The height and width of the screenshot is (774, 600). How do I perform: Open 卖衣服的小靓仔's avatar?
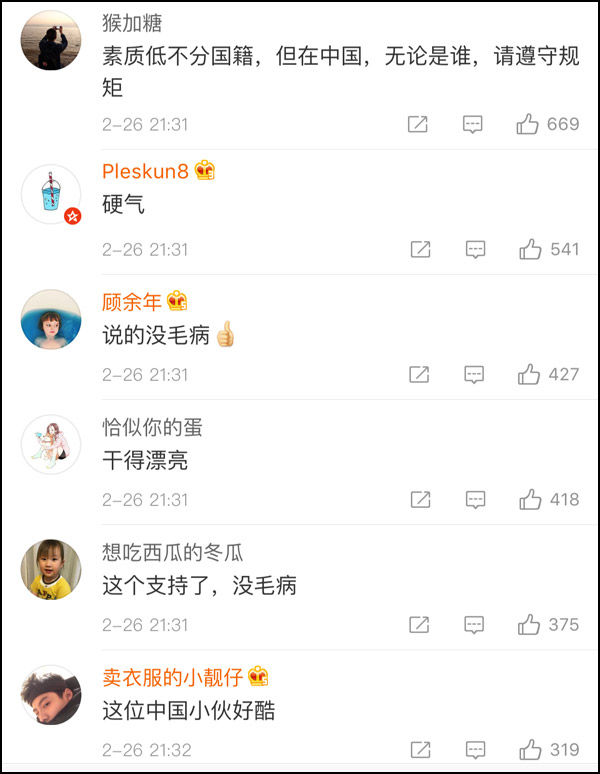coord(50,695)
